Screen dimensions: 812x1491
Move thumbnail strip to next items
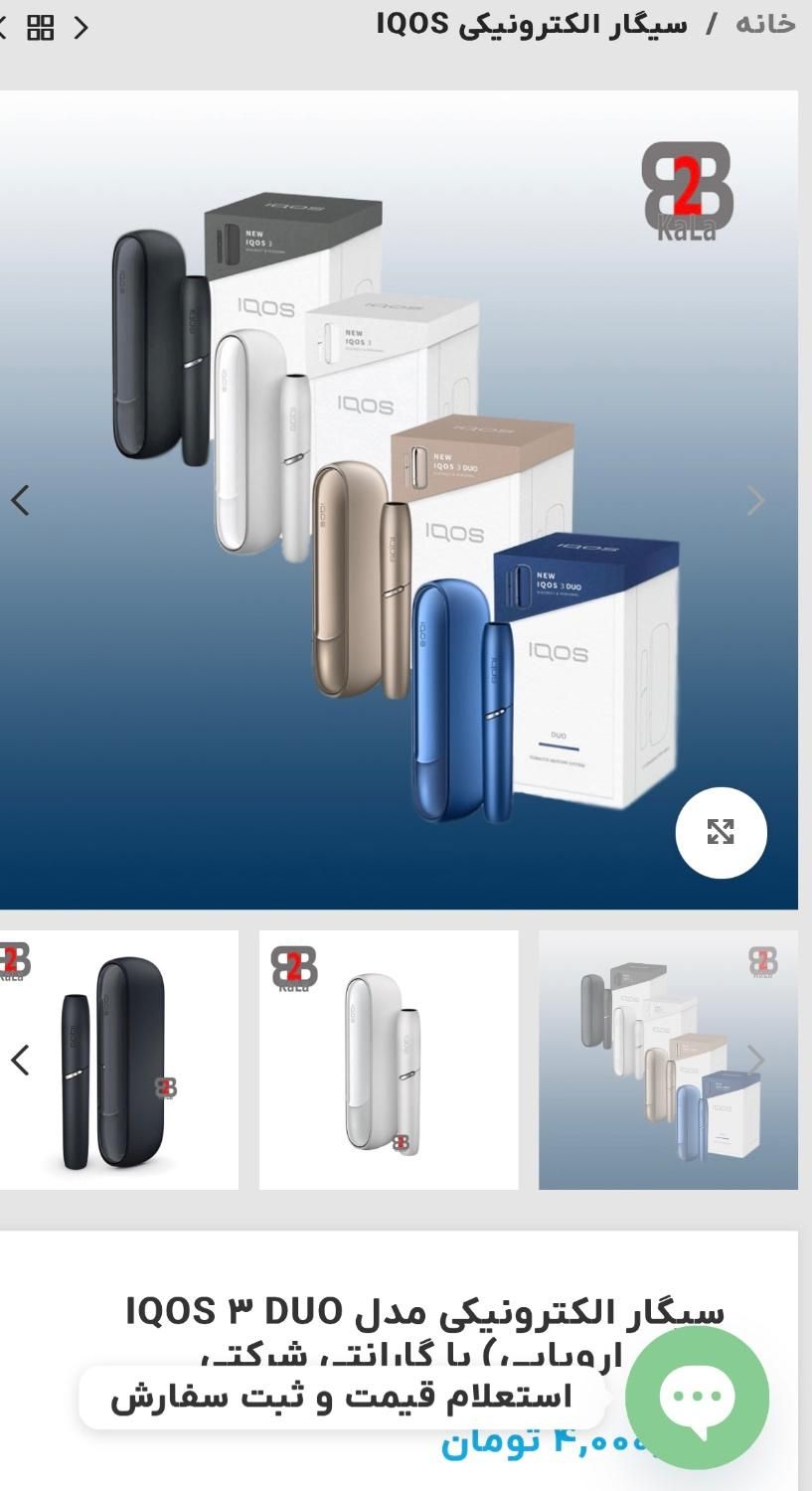tap(756, 1060)
